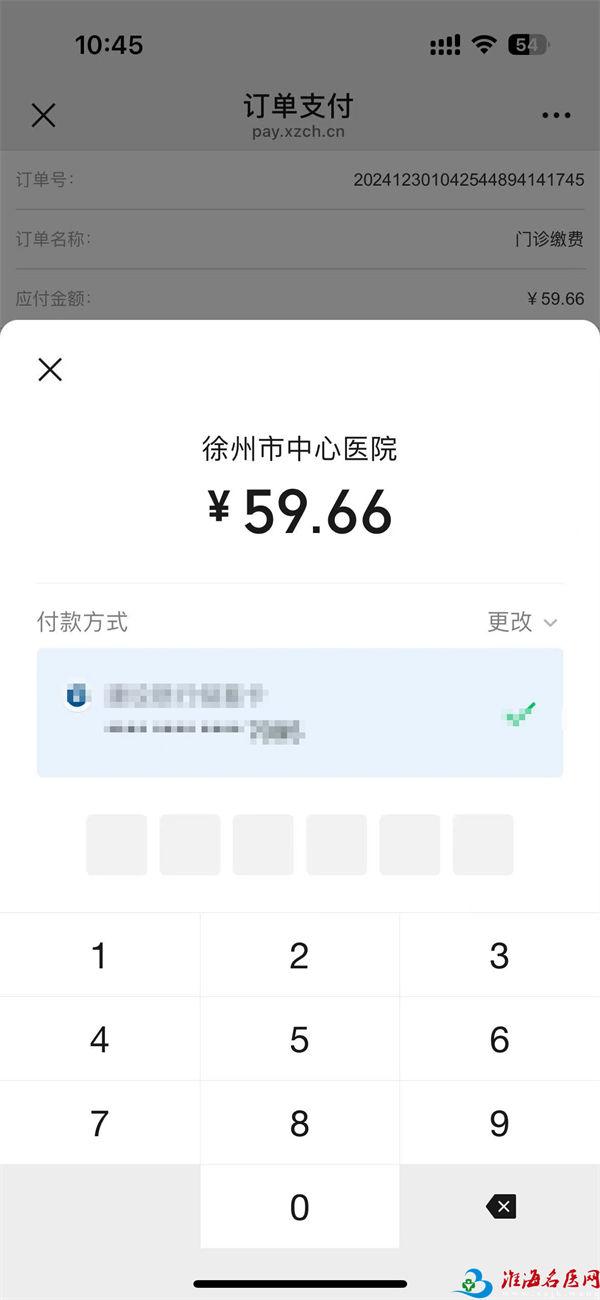
Task: Enter digit 1 on keypad
Action: (x=99, y=955)
